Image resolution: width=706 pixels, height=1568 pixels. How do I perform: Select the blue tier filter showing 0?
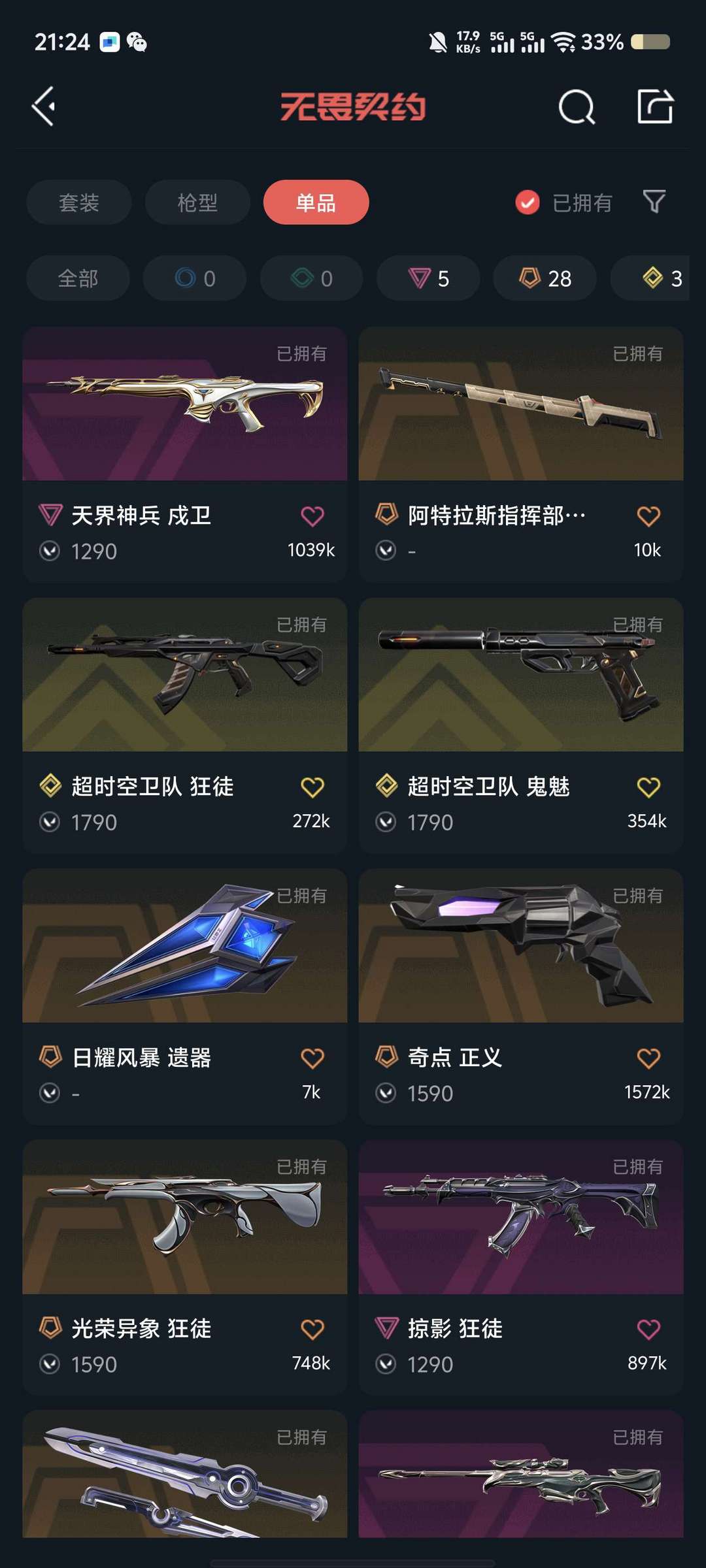(x=195, y=278)
